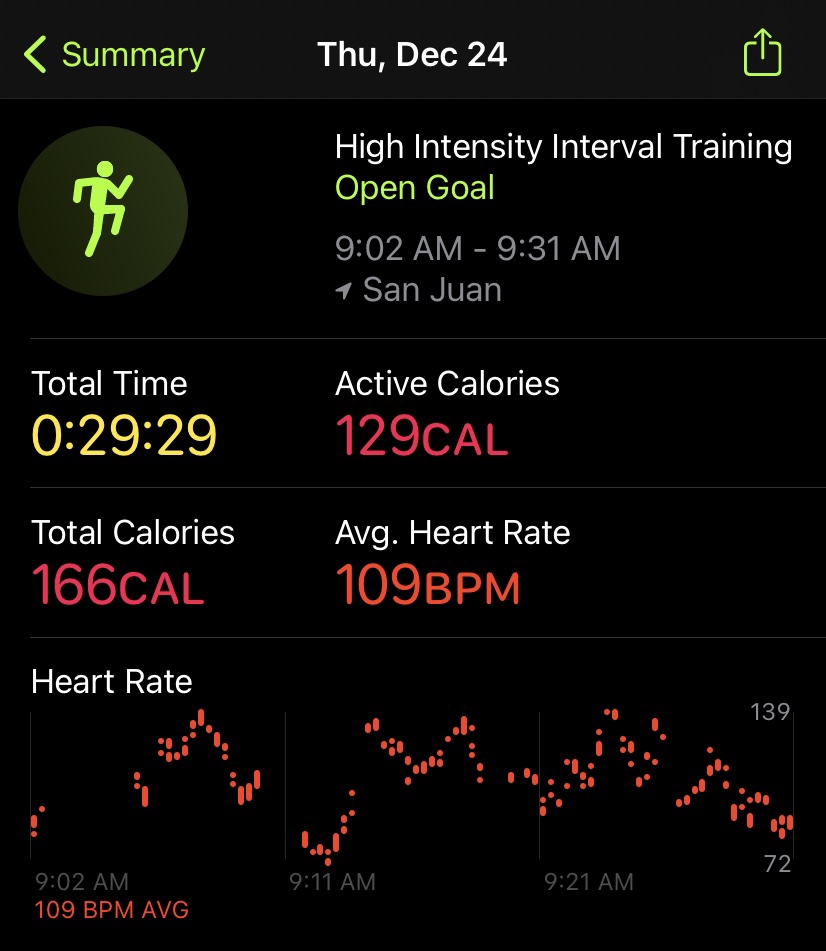
Task: Go back to Summary
Action: 115,54
